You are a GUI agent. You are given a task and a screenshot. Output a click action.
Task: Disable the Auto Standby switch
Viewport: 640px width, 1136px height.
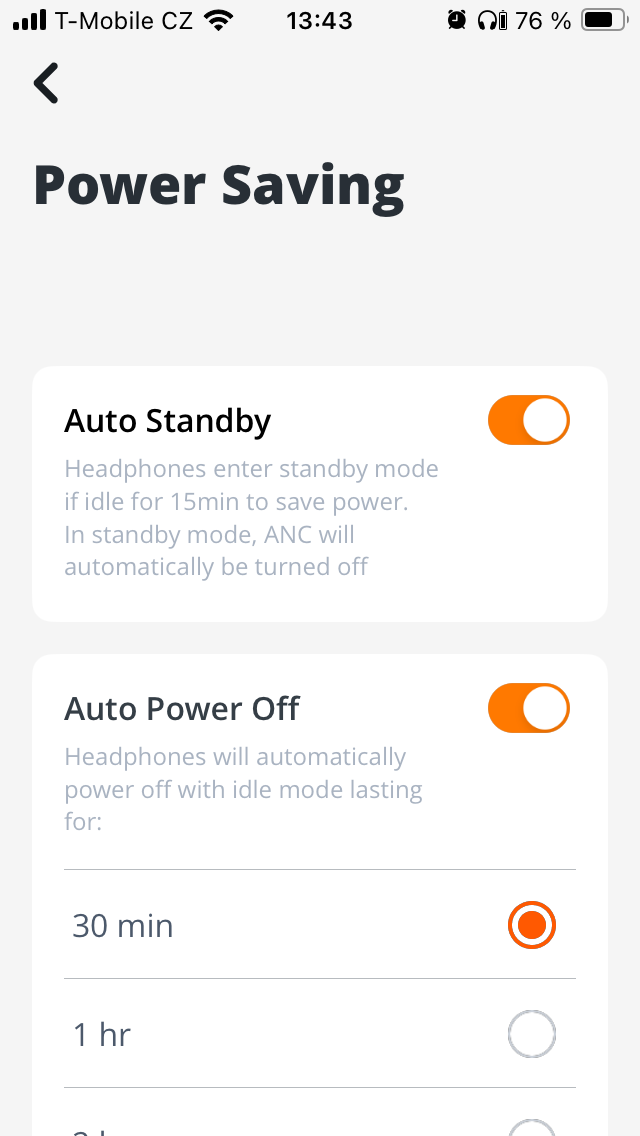pyautogui.click(x=528, y=421)
